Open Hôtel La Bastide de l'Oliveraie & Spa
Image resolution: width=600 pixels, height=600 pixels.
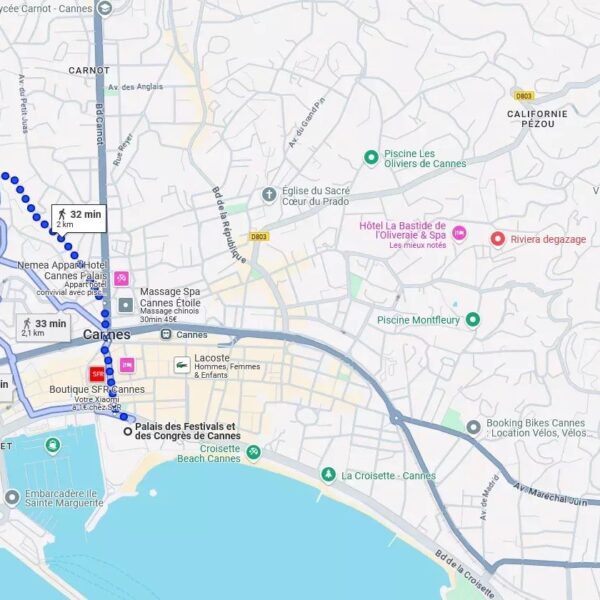tap(459, 233)
